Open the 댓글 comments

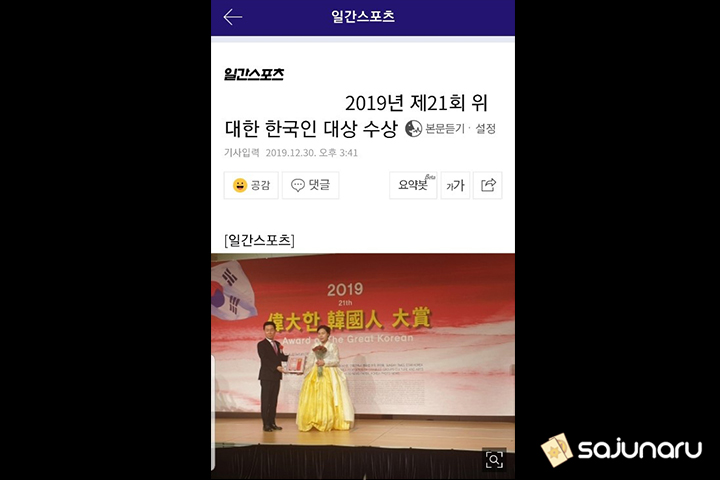pos(310,185)
